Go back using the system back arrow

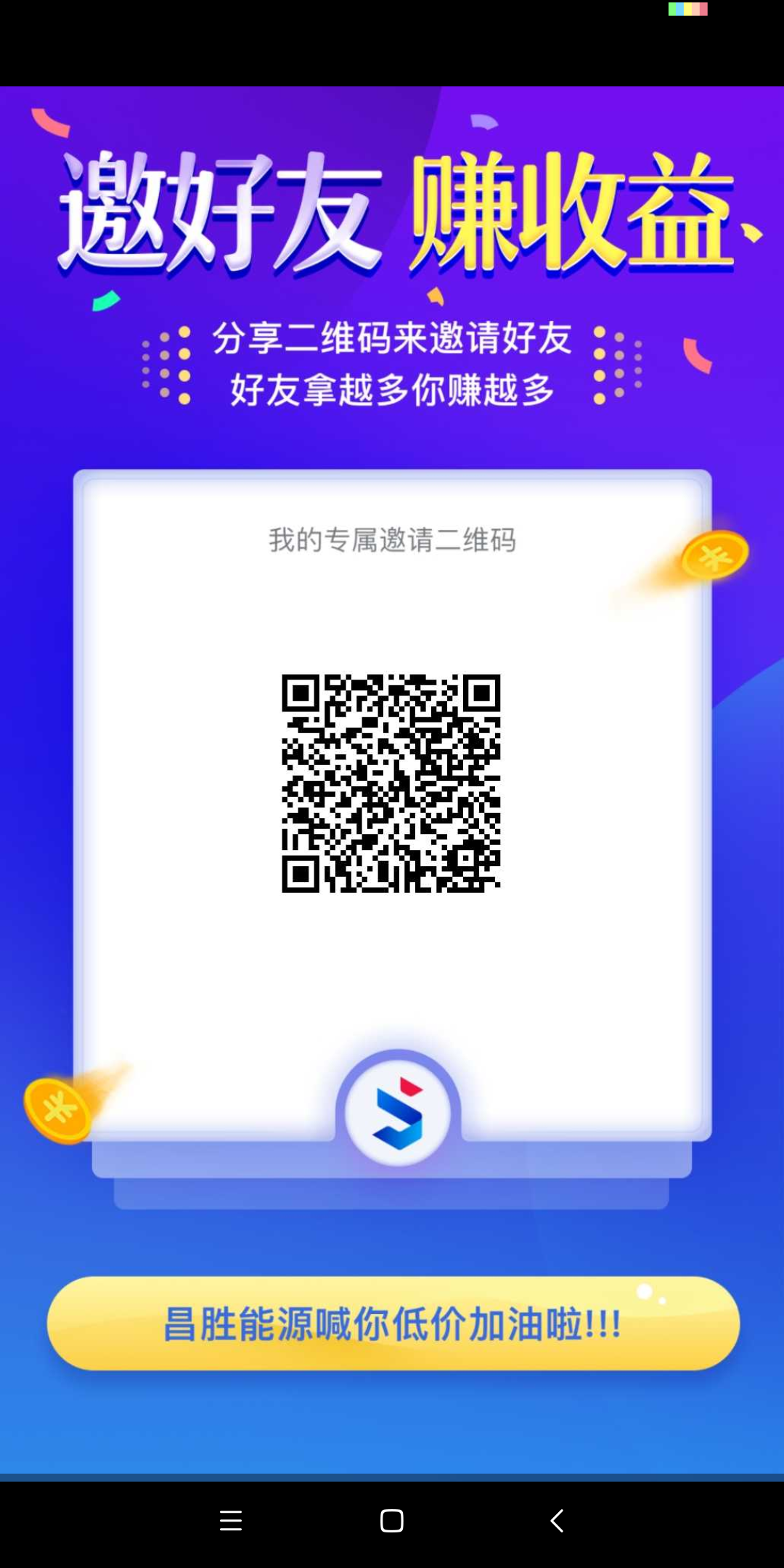pyautogui.click(x=557, y=1521)
